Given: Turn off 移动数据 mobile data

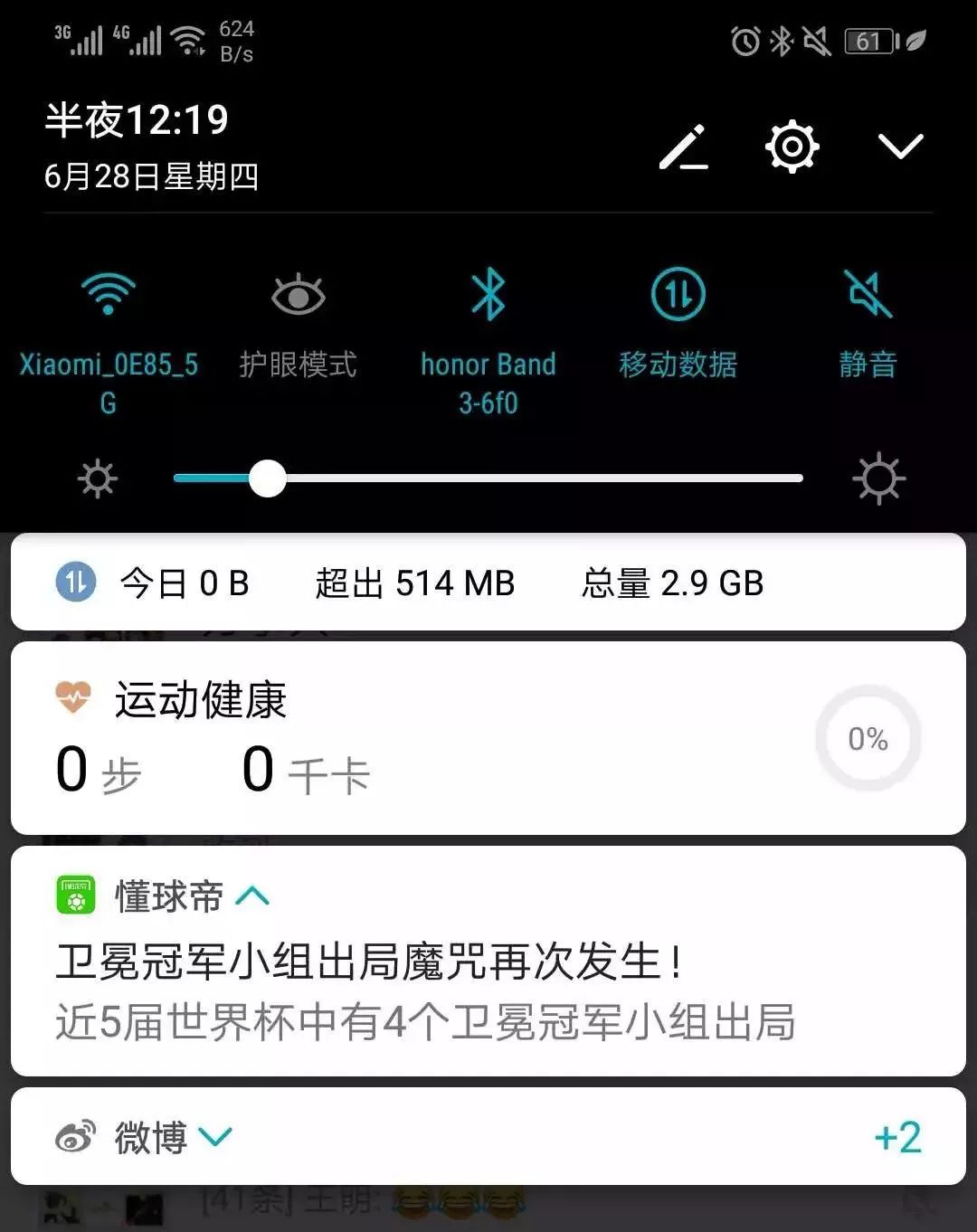Looking at the screenshot, I should pyautogui.click(x=678, y=295).
